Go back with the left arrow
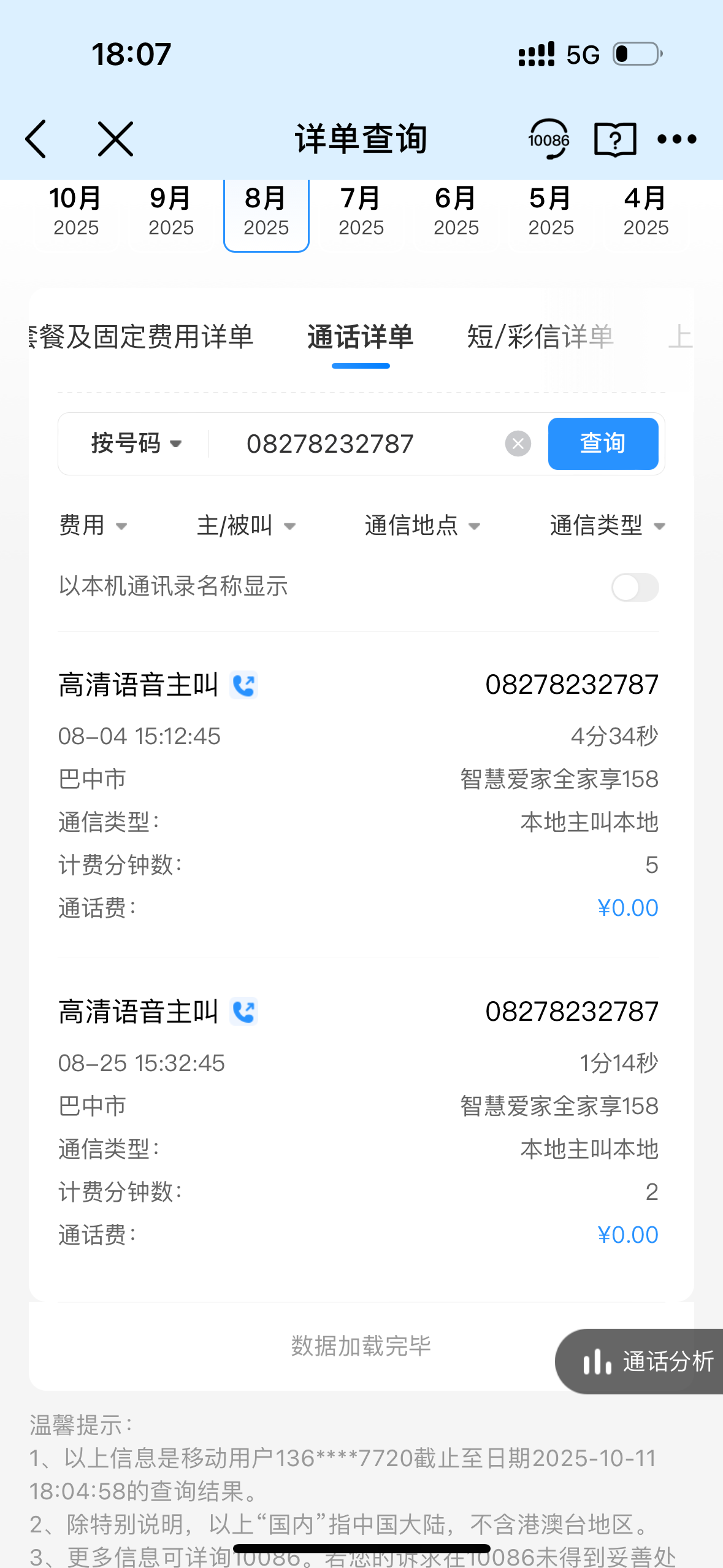Viewport: 723px width, 1568px height. [37, 139]
